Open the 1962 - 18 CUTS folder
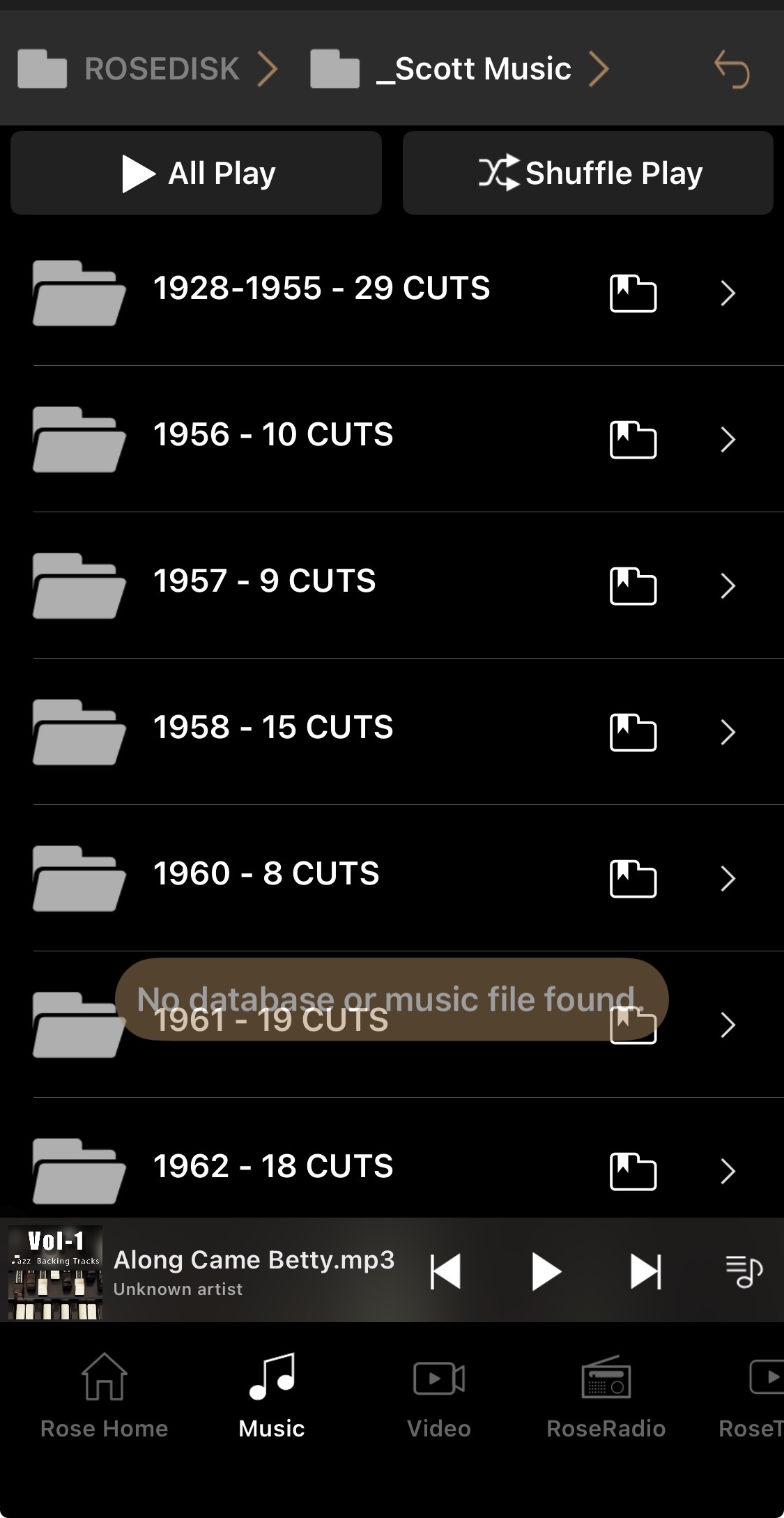Image resolution: width=784 pixels, height=1518 pixels. pyautogui.click(x=273, y=1167)
